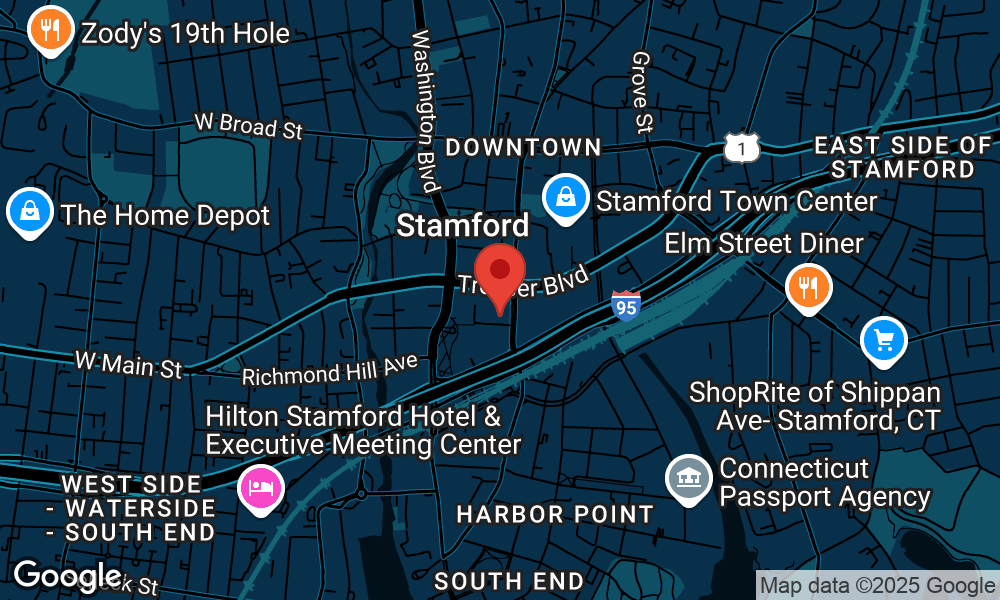Open ShopRite of Shippan Ave marker
Viewport: 1000px width, 600px height.
point(884,341)
